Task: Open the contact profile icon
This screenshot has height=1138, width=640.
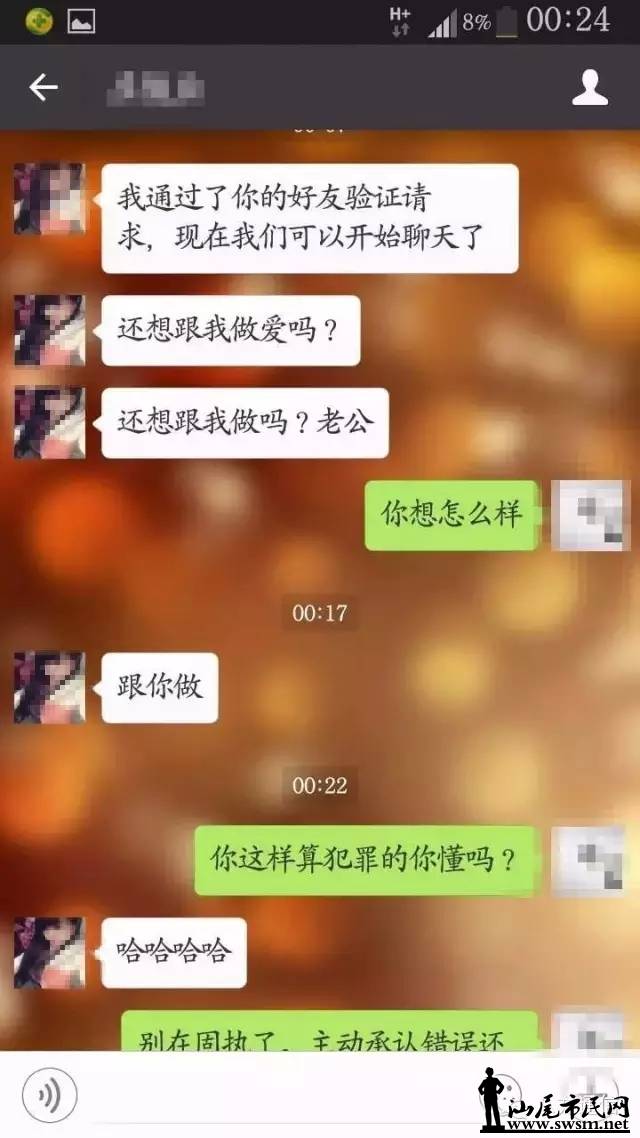Action: [590, 88]
